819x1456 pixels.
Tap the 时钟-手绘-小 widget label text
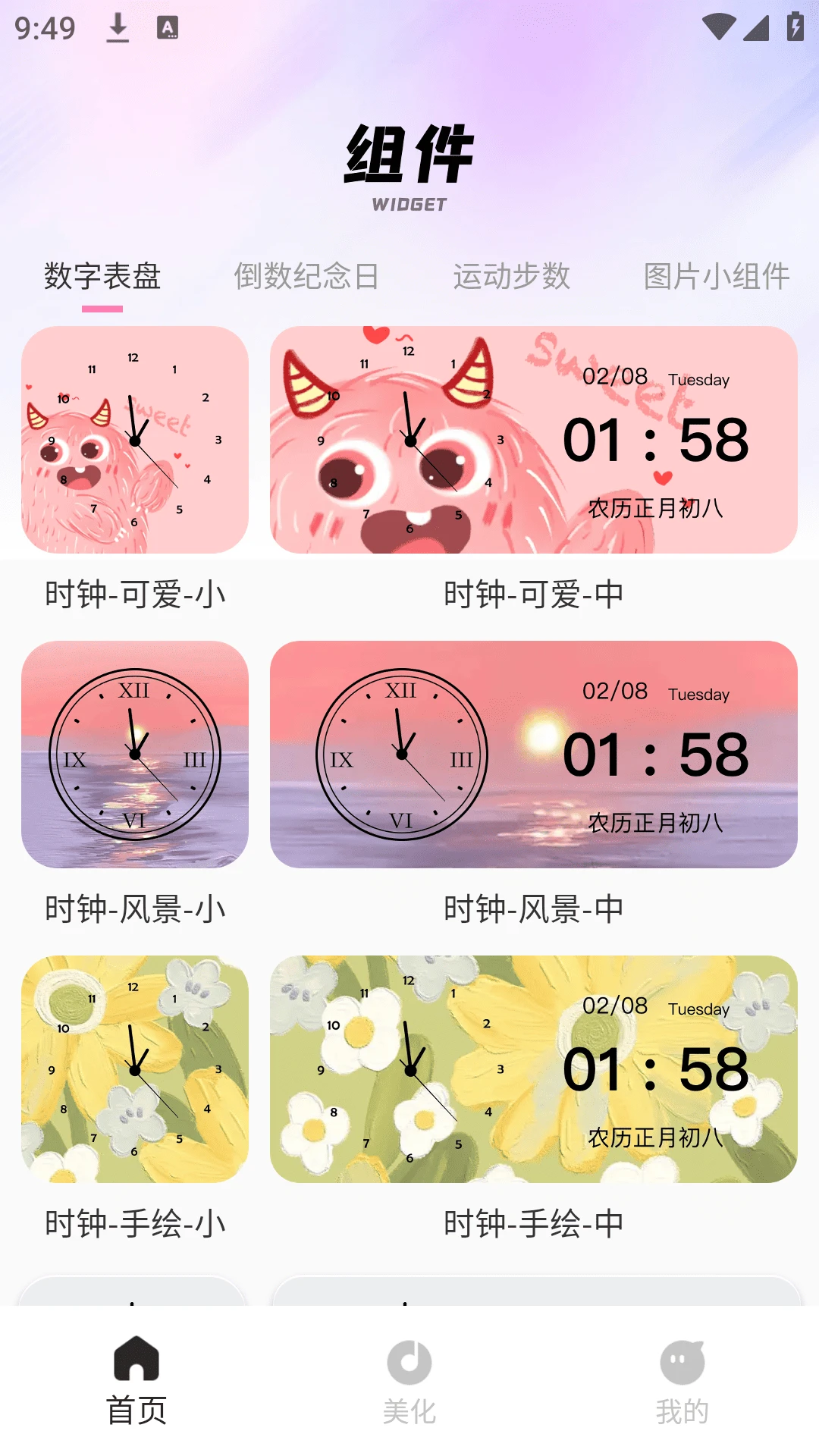click(x=135, y=1222)
